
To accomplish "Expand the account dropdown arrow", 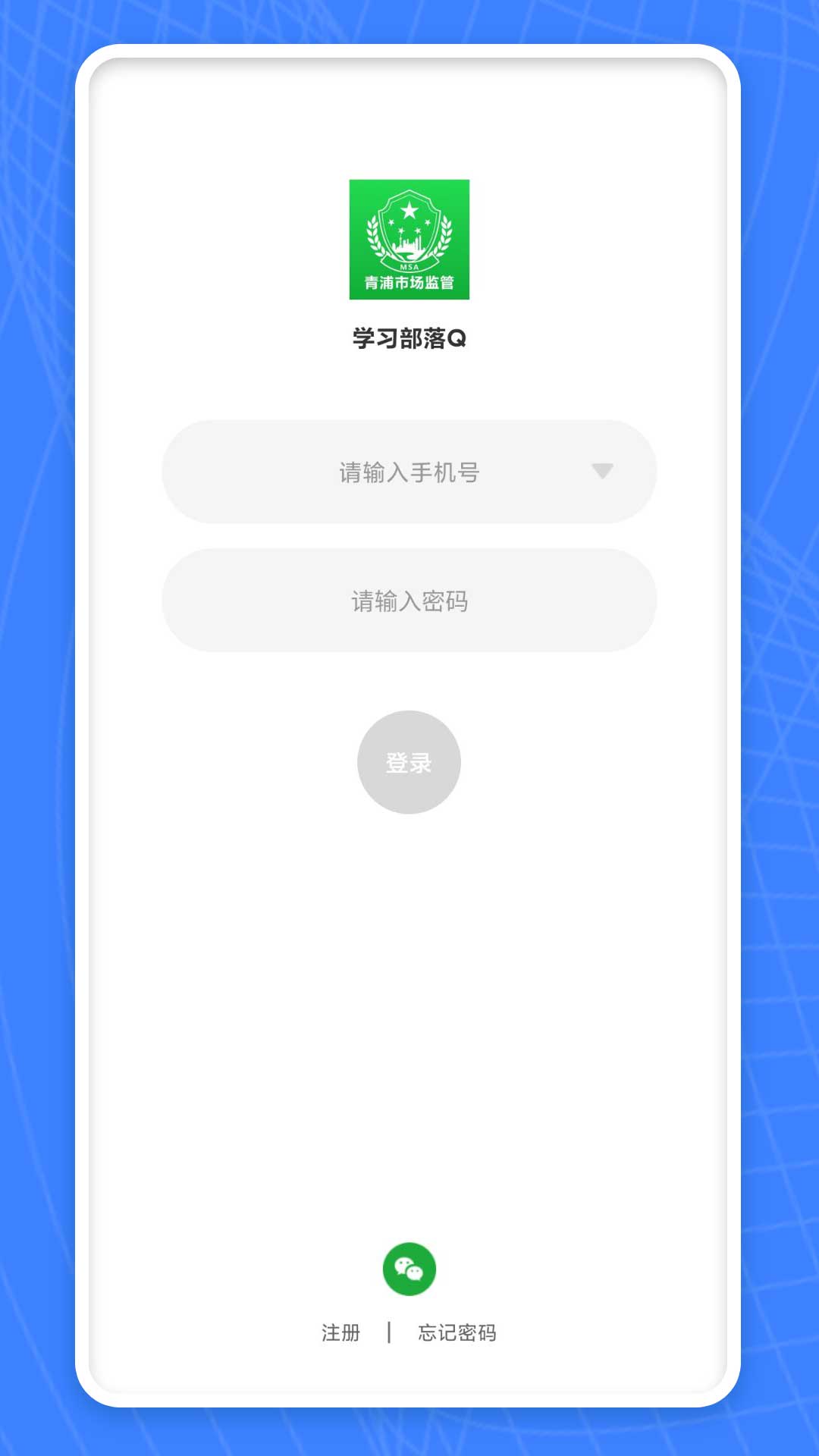I will (x=602, y=471).
